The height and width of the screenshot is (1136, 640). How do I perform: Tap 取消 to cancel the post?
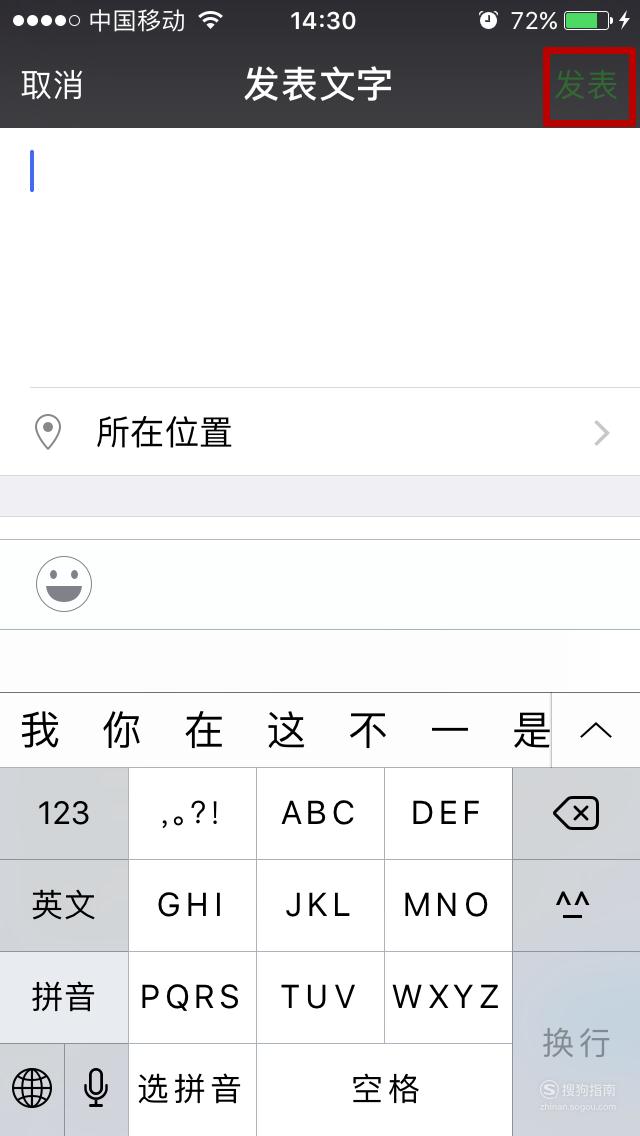51,85
